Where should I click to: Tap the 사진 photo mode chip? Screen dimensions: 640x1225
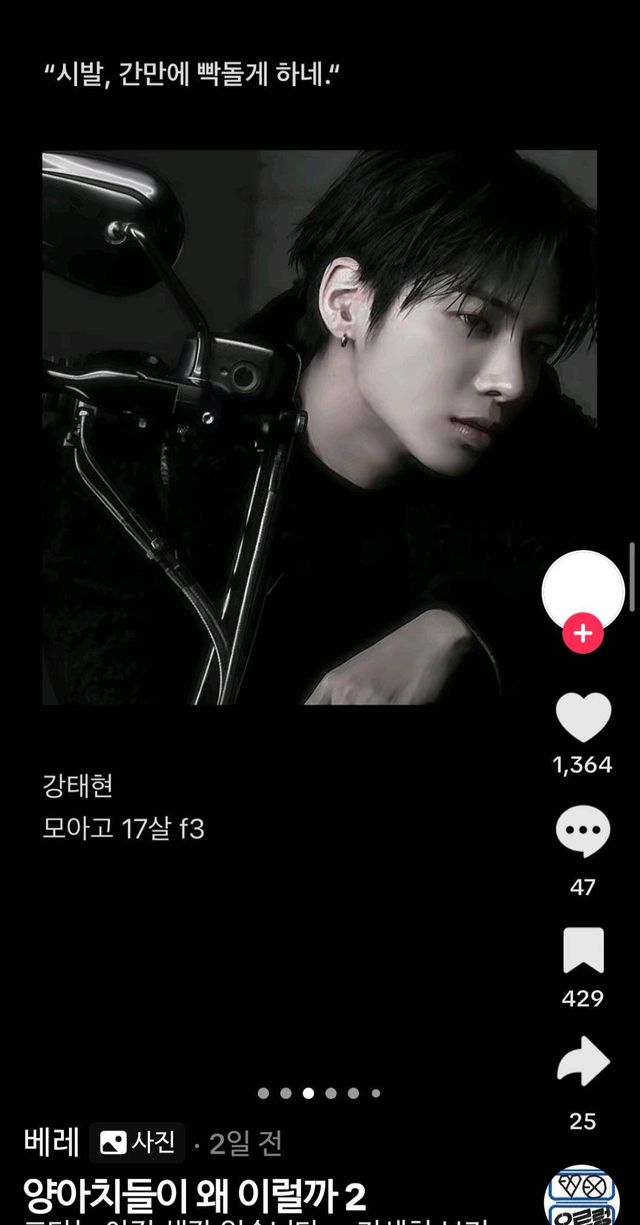139,1142
